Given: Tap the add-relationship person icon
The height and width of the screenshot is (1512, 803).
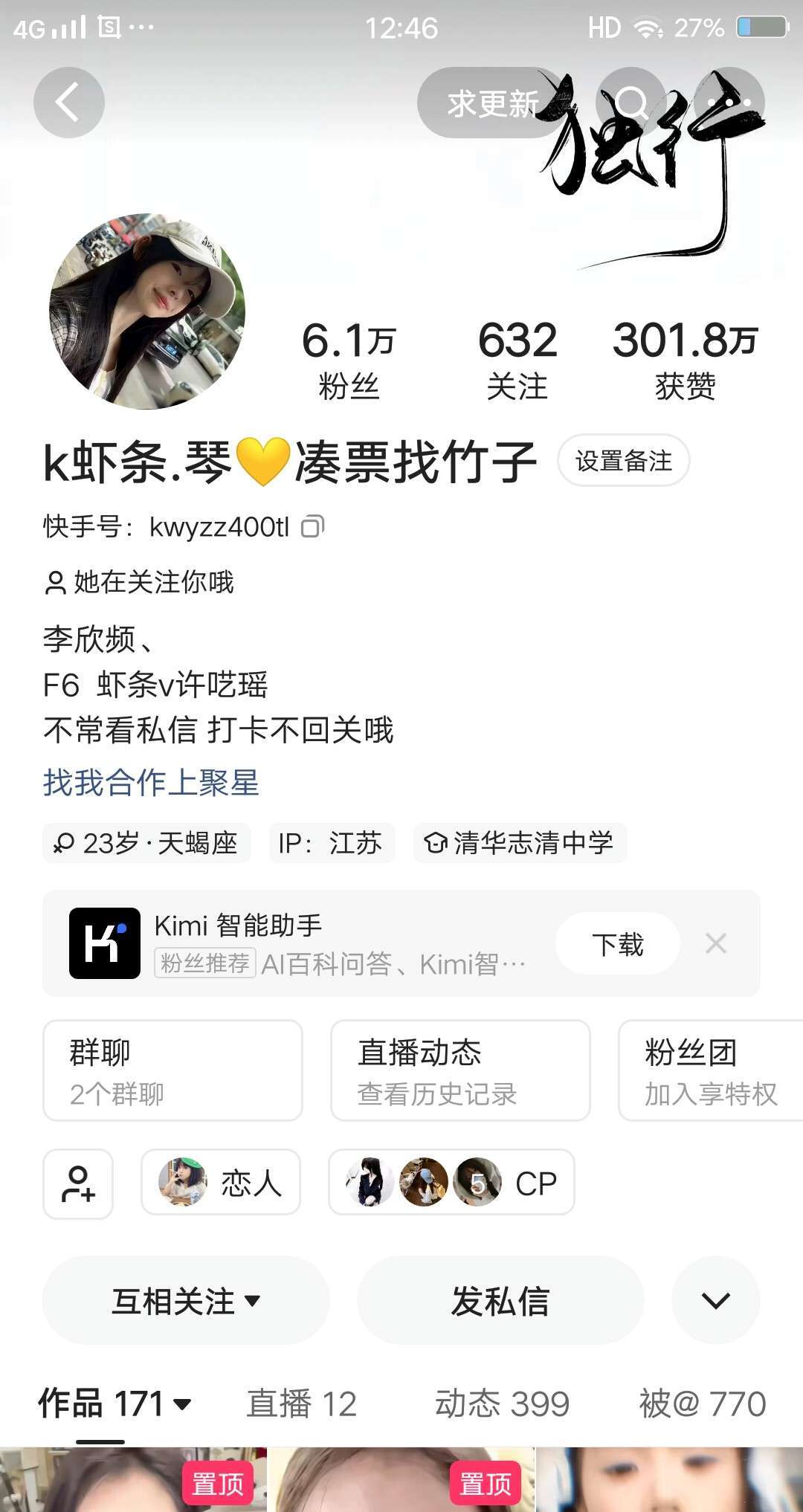Looking at the screenshot, I should (x=78, y=1183).
